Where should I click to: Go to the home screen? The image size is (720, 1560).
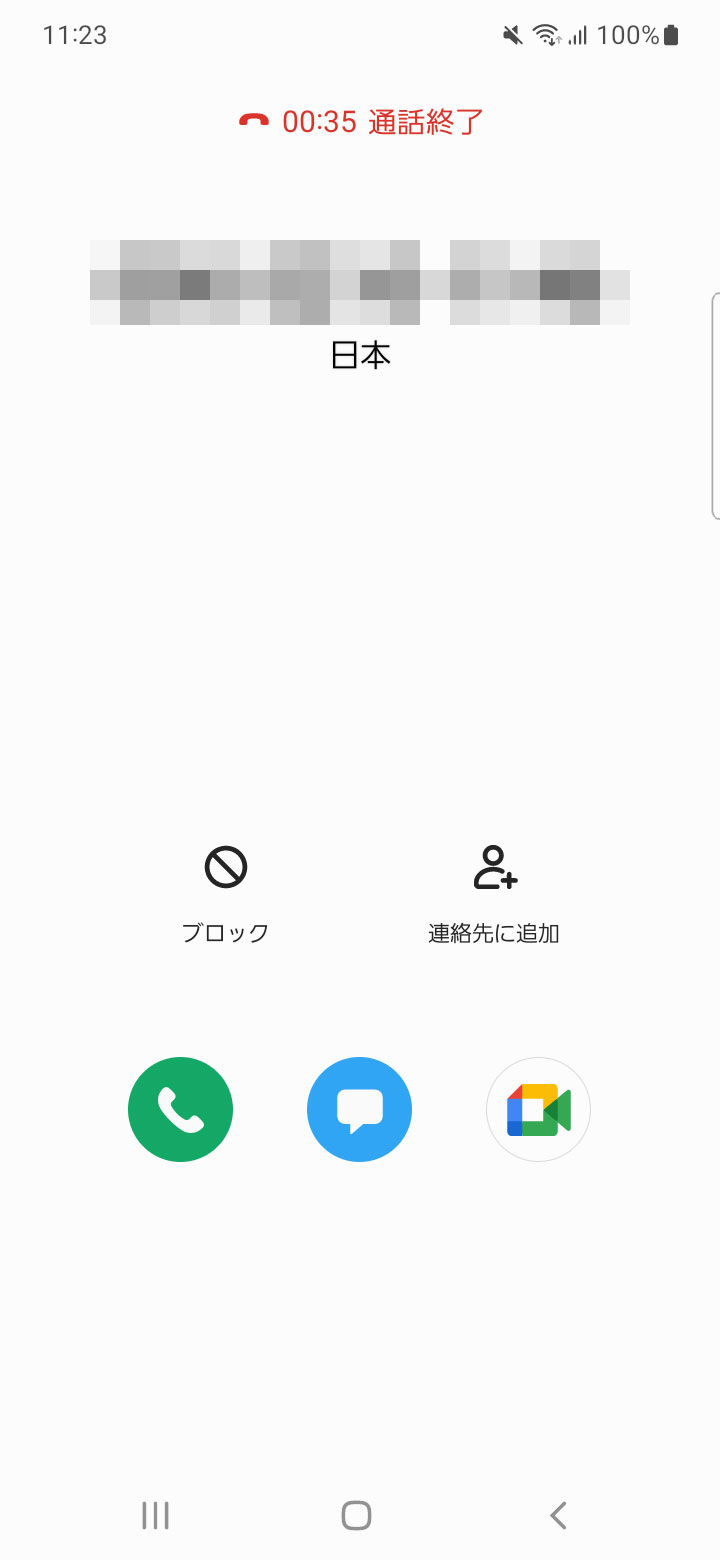[357, 1515]
